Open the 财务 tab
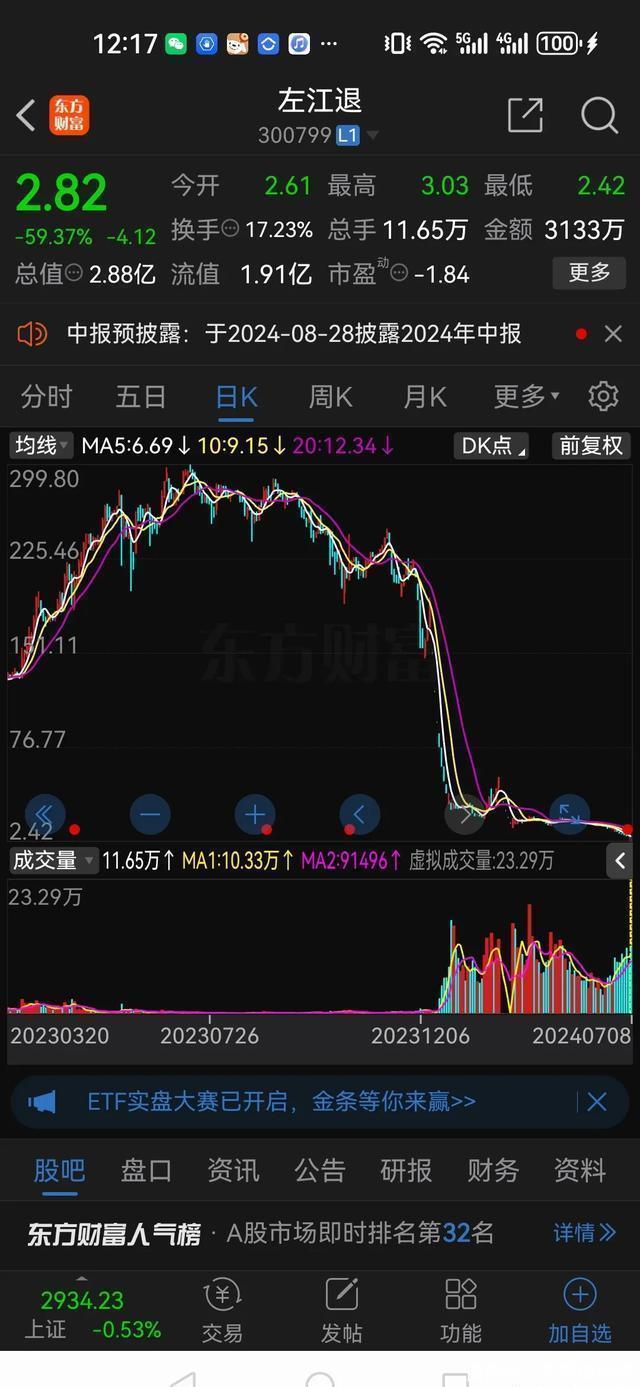This screenshot has height=1387, width=640. point(493,1170)
